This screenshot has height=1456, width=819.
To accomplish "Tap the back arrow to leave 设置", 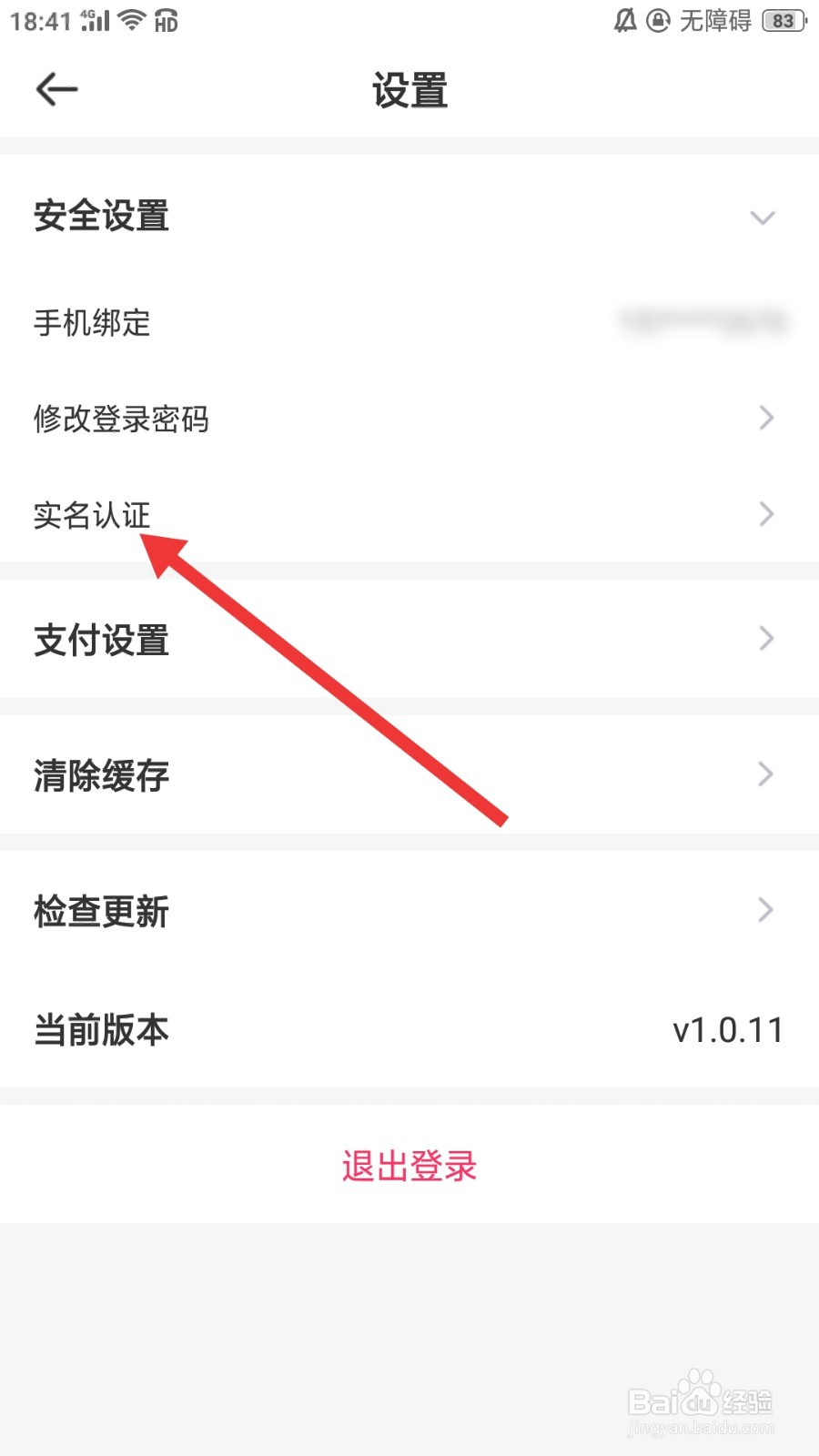I will click(55, 89).
